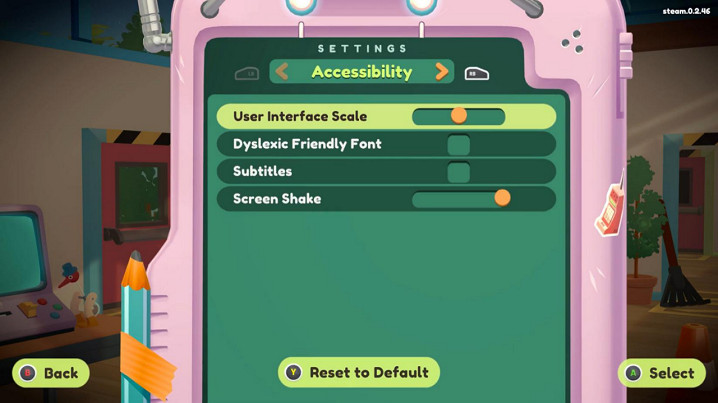The width and height of the screenshot is (718, 403).
Task: Adjust the Screen Shake slider
Action: point(501,198)
